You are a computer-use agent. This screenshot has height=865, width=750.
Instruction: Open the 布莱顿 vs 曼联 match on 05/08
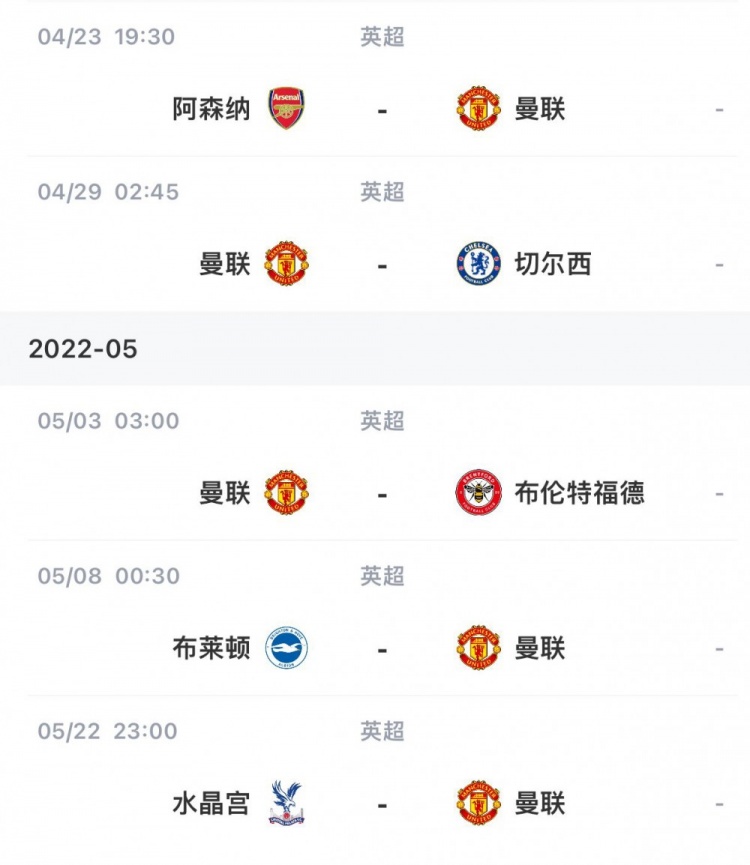(x=382, y=648)
